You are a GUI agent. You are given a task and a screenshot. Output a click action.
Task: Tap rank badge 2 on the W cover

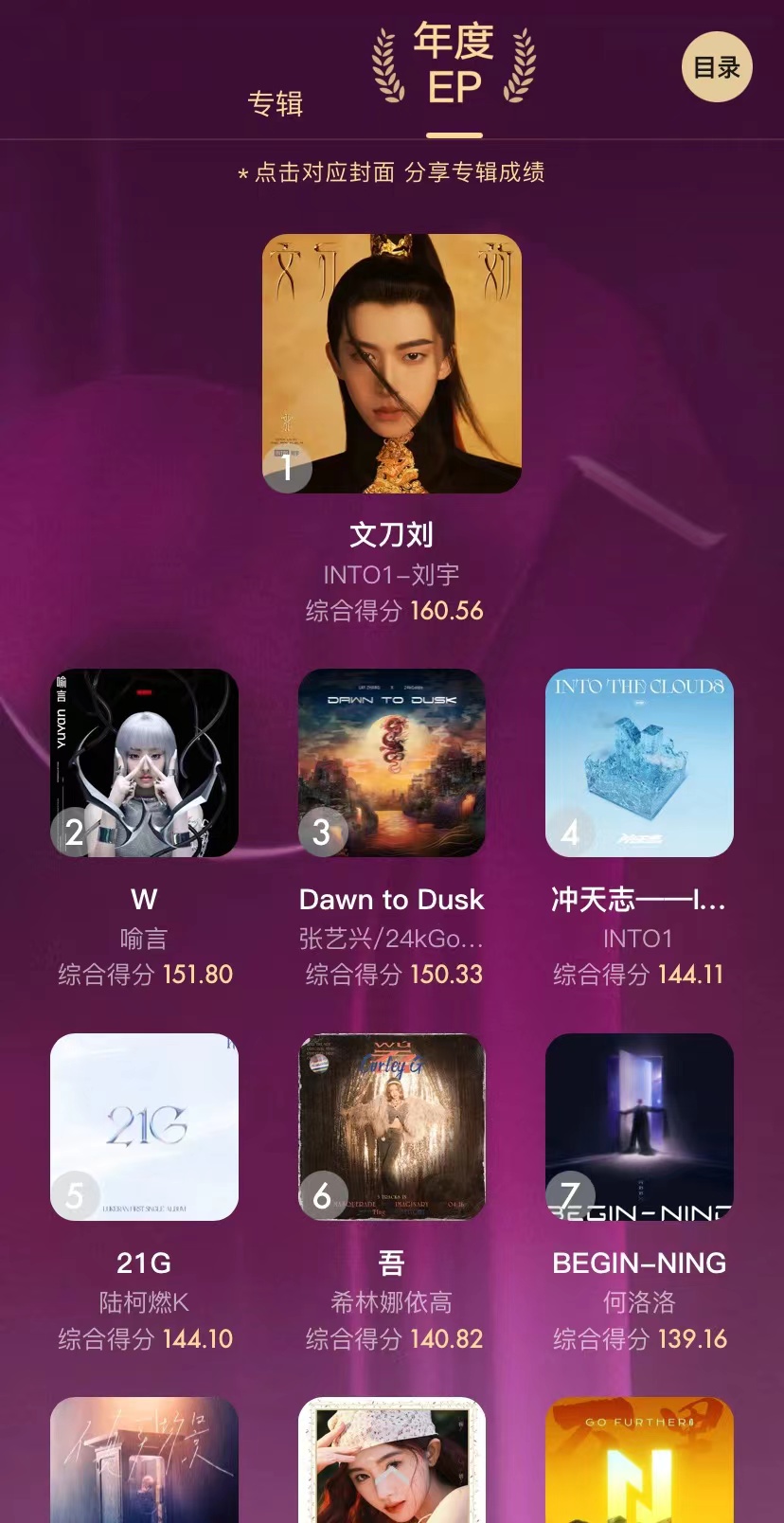click(73, 833)
